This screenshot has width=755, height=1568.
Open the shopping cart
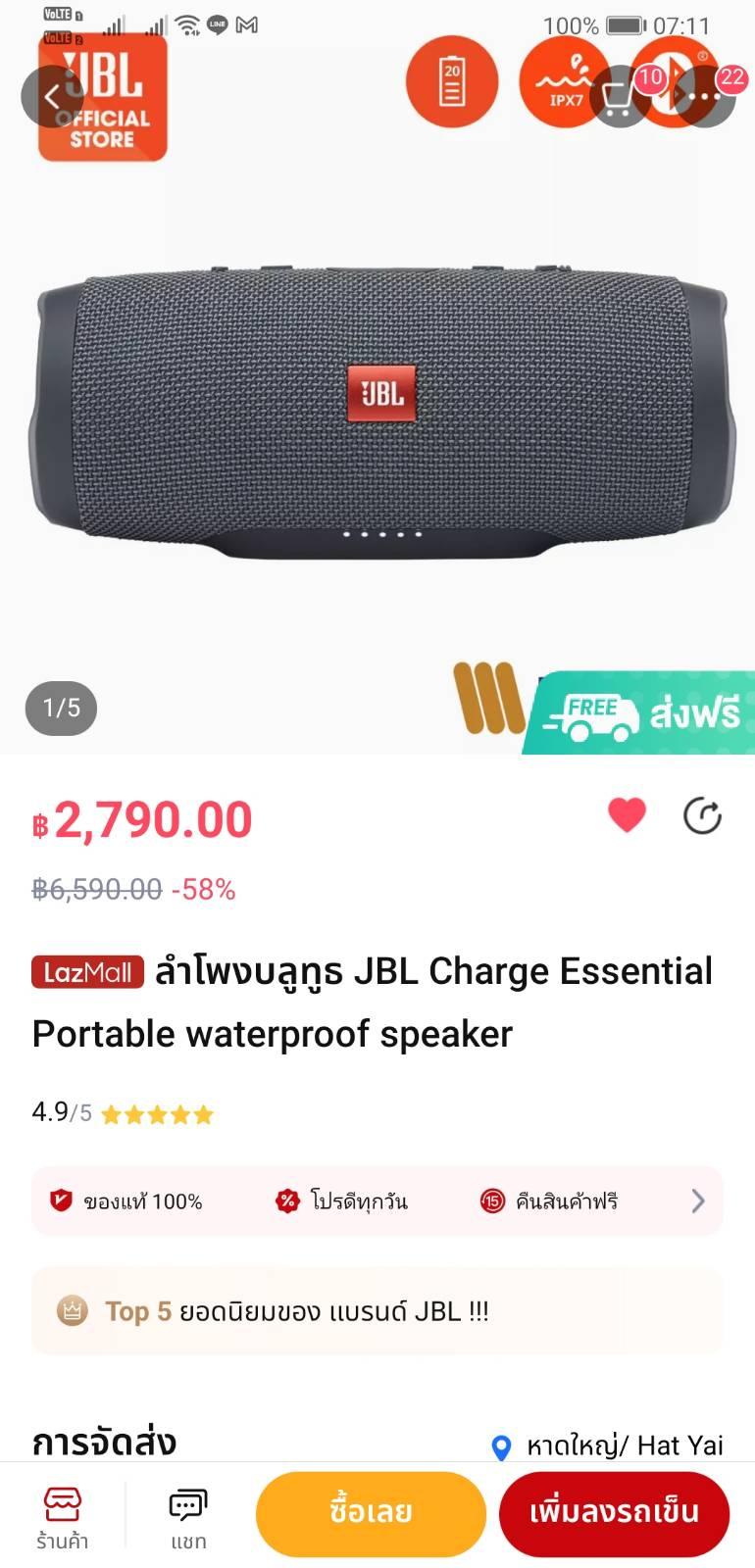point(620,97)
